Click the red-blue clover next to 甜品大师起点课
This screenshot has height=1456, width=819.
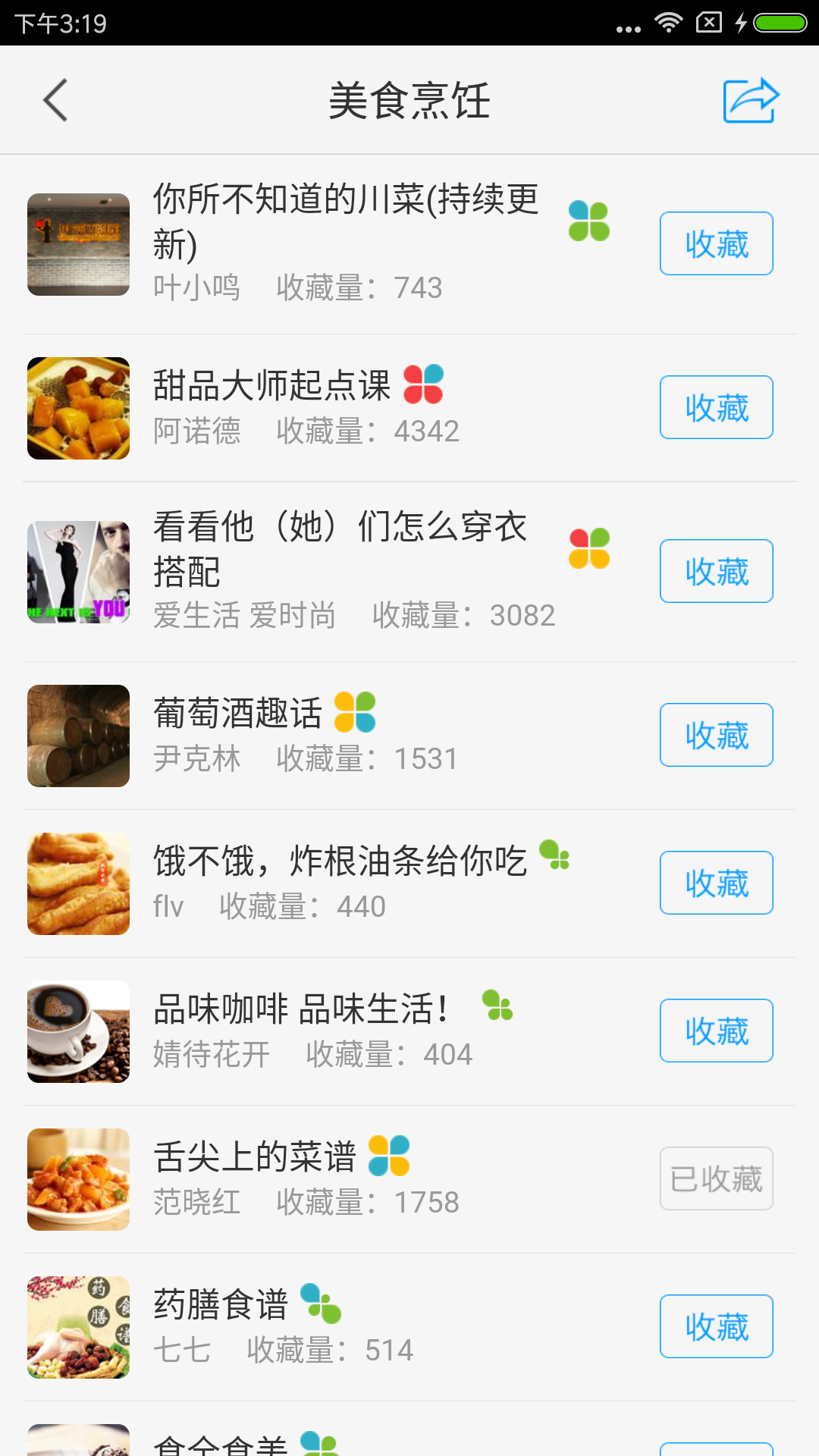[x=425, y=384]
